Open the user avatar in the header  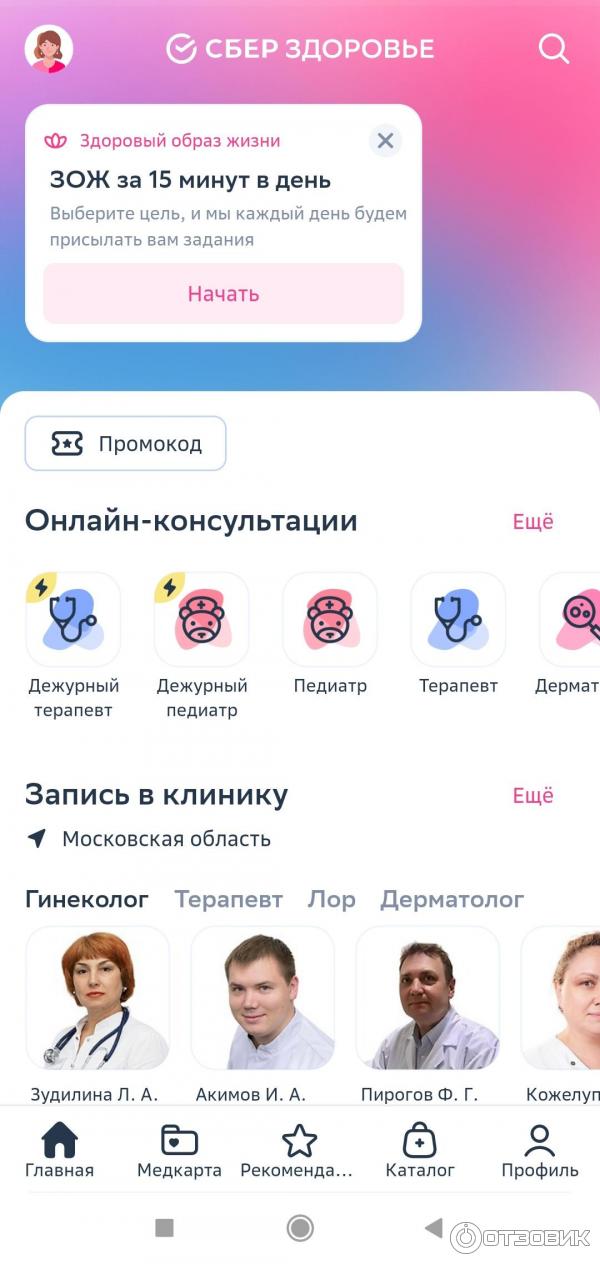pyautogui.click(x=48, y=49)
